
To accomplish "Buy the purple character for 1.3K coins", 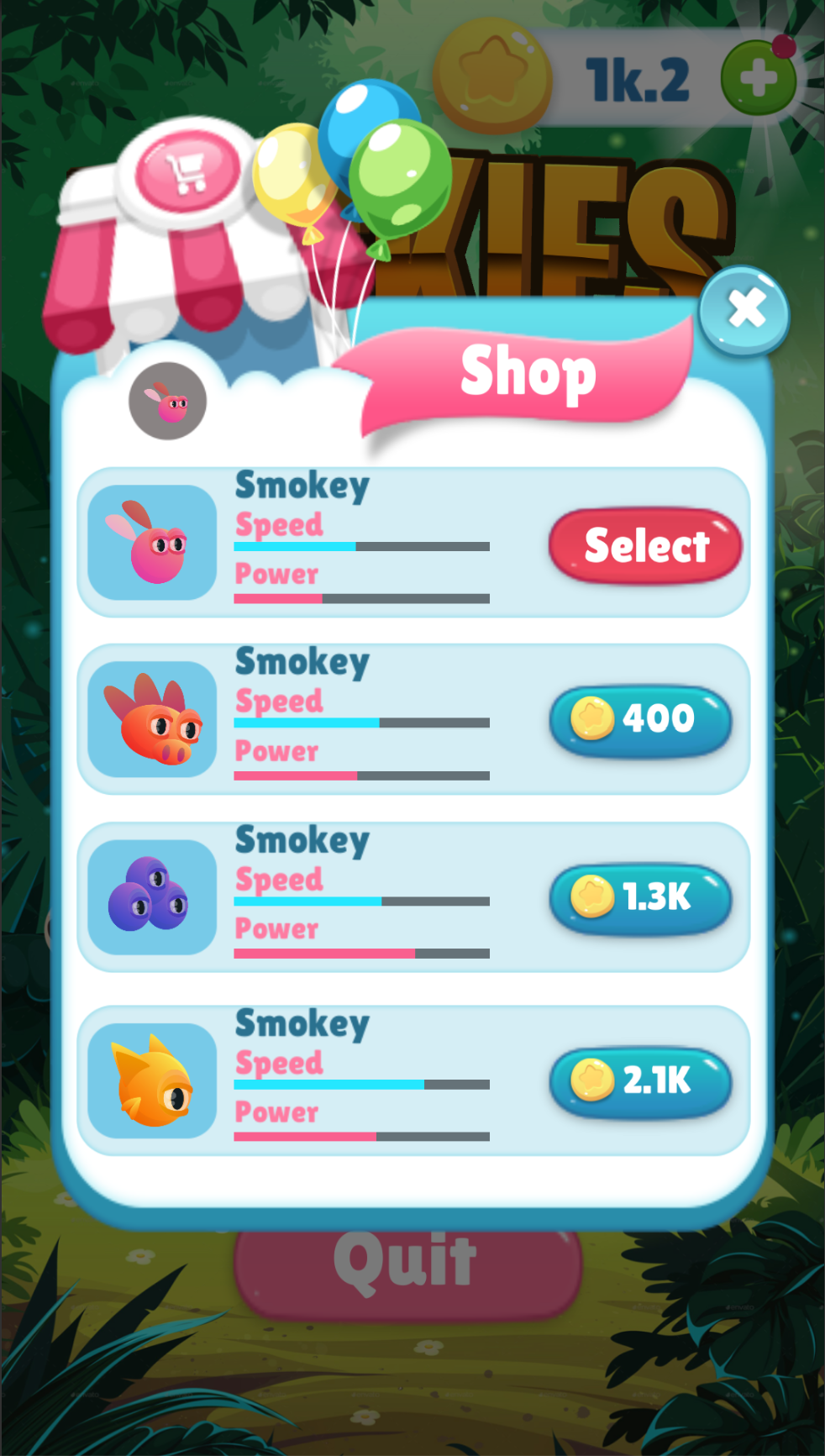I will pyautogui.click(x=641, y=898).
